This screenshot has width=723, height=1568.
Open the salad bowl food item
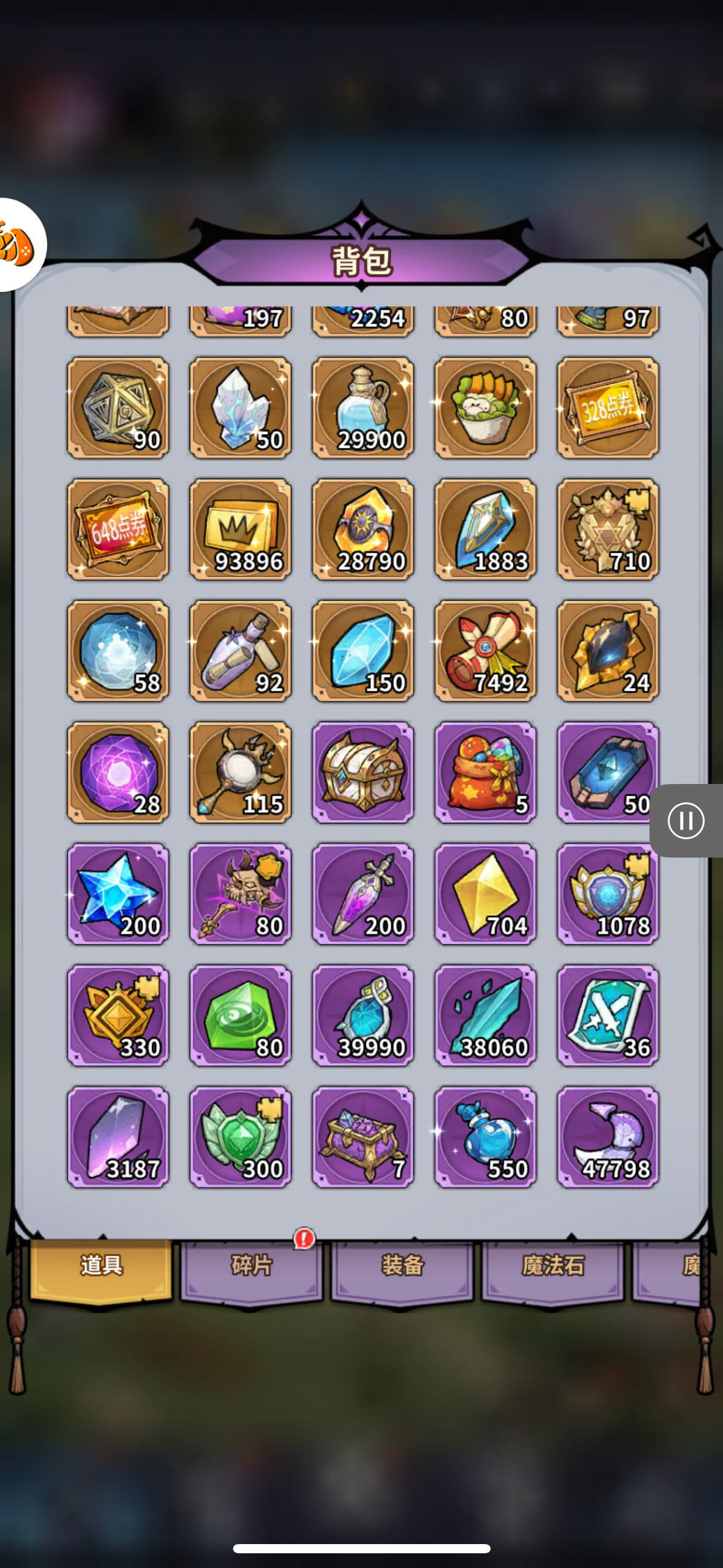[485, 408]
